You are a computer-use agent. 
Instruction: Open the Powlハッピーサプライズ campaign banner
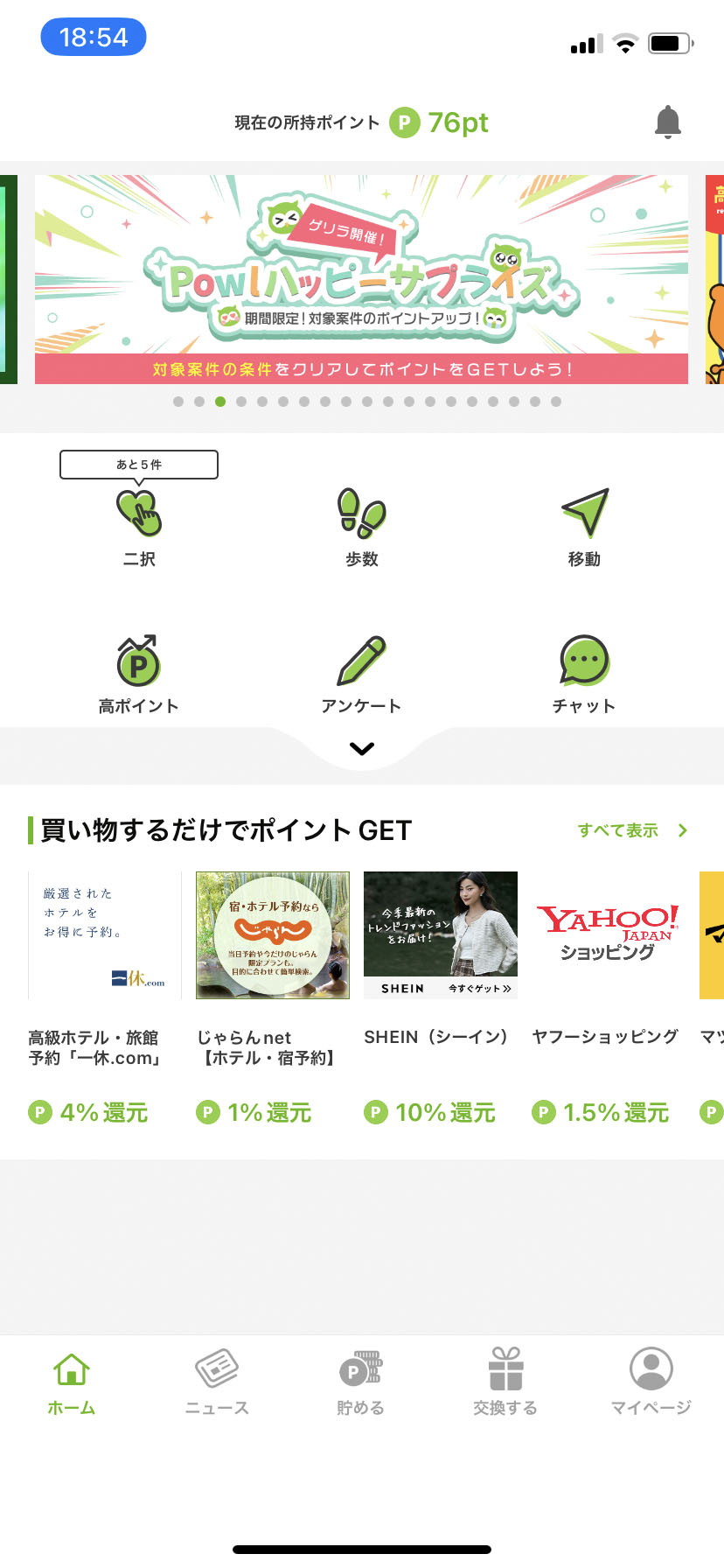(x=361, y=278)
